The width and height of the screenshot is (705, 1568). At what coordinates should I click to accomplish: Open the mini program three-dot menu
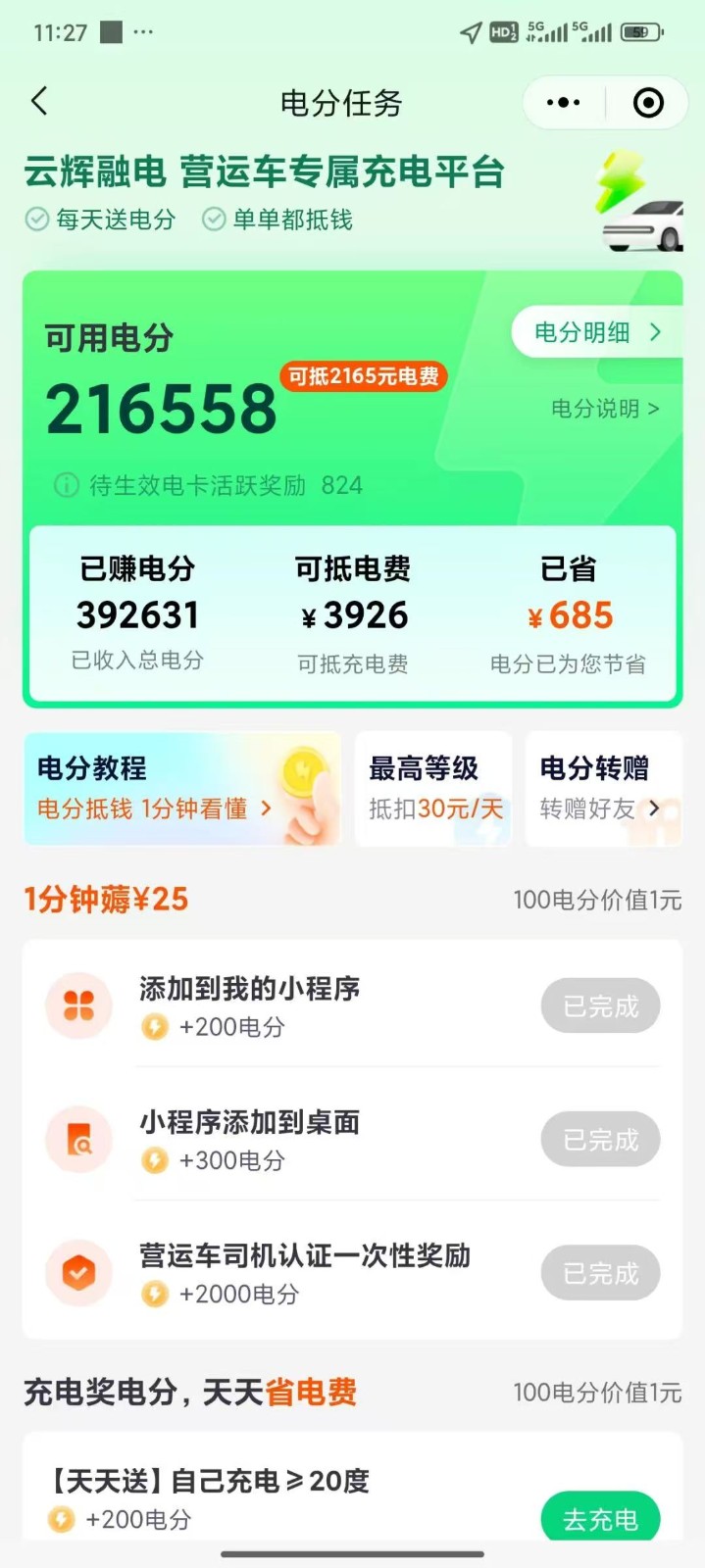[x=563, y=103]
